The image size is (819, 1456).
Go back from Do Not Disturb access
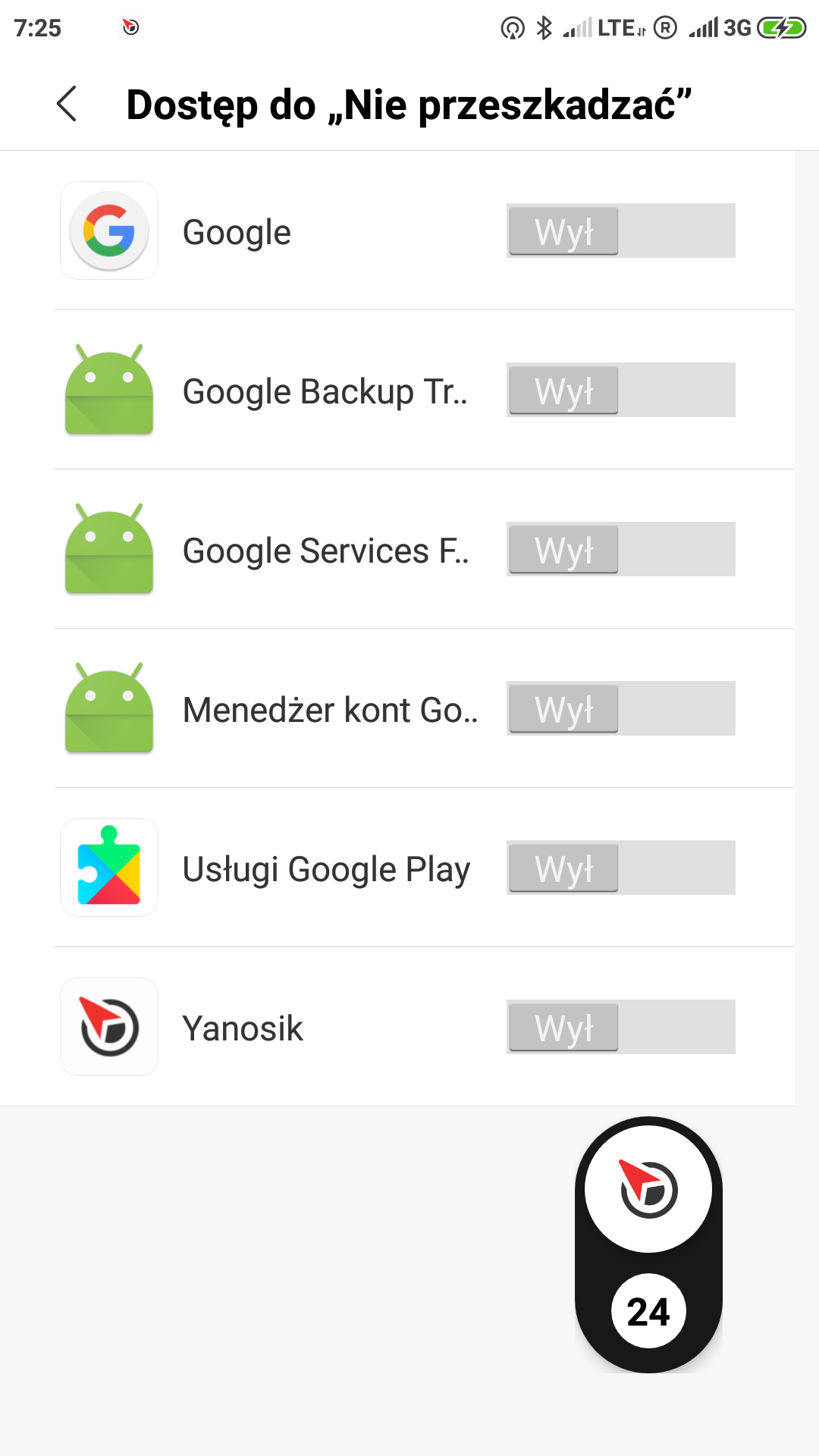click(x=67, y=104)
